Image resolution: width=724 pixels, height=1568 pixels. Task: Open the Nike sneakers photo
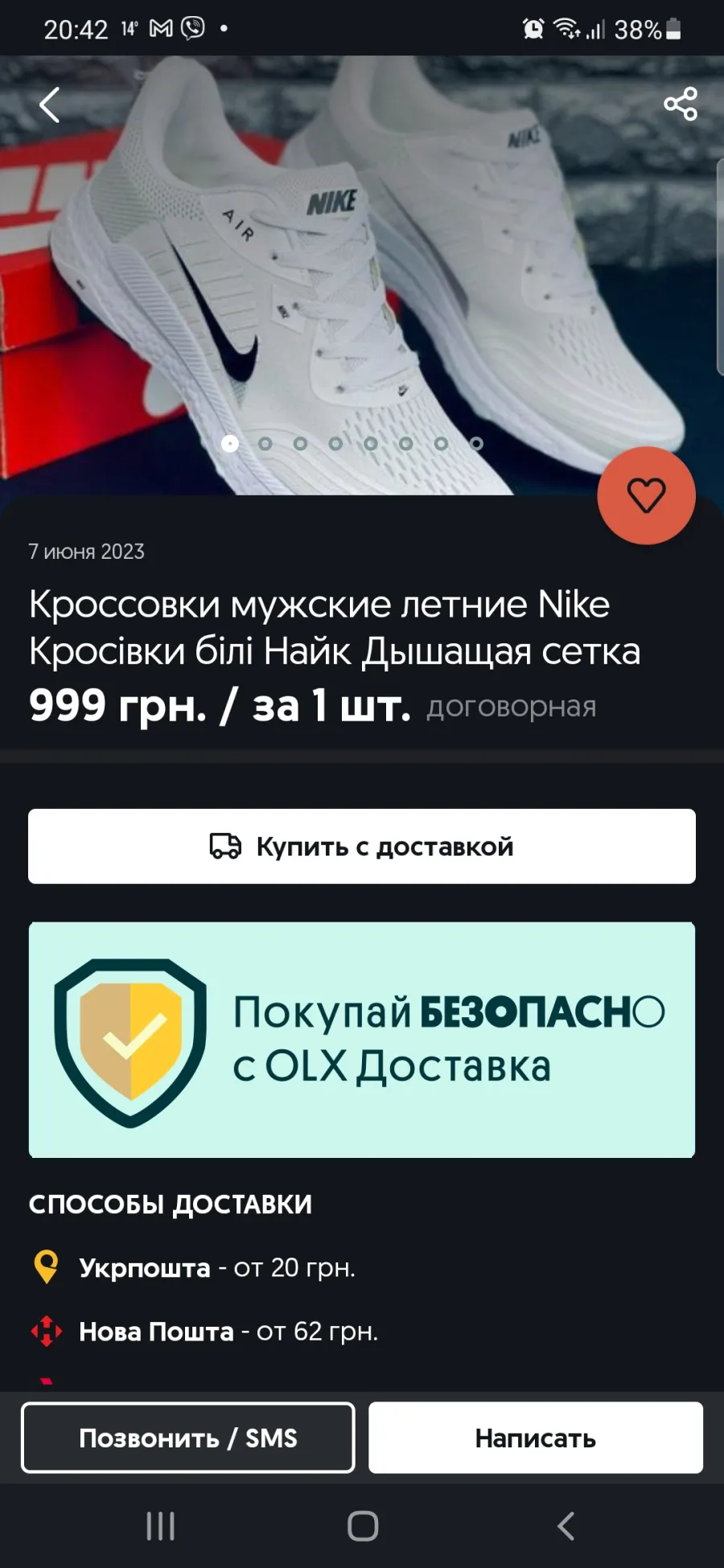(x=362, y=275)
